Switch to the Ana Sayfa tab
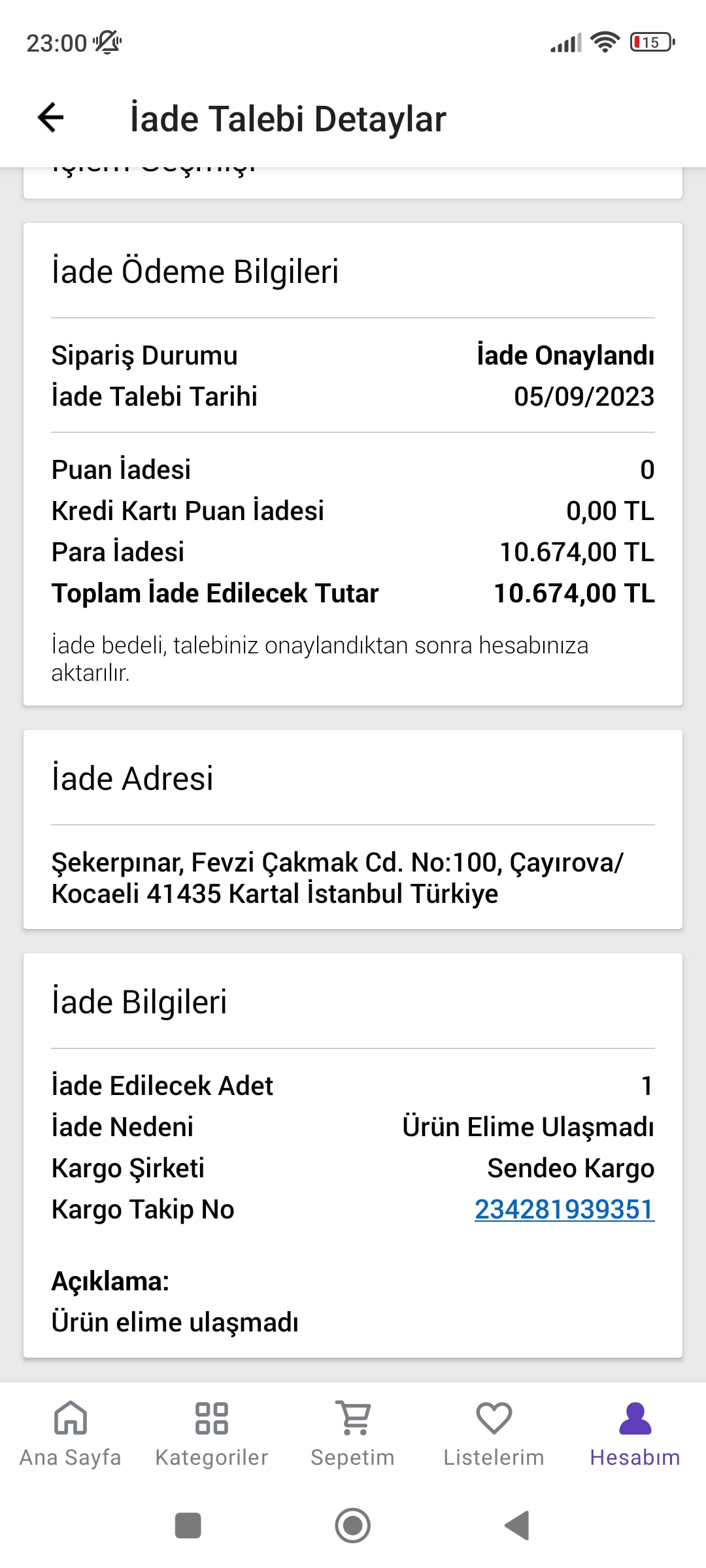This screenshot has height=1568, width=706. [71, 1433]
